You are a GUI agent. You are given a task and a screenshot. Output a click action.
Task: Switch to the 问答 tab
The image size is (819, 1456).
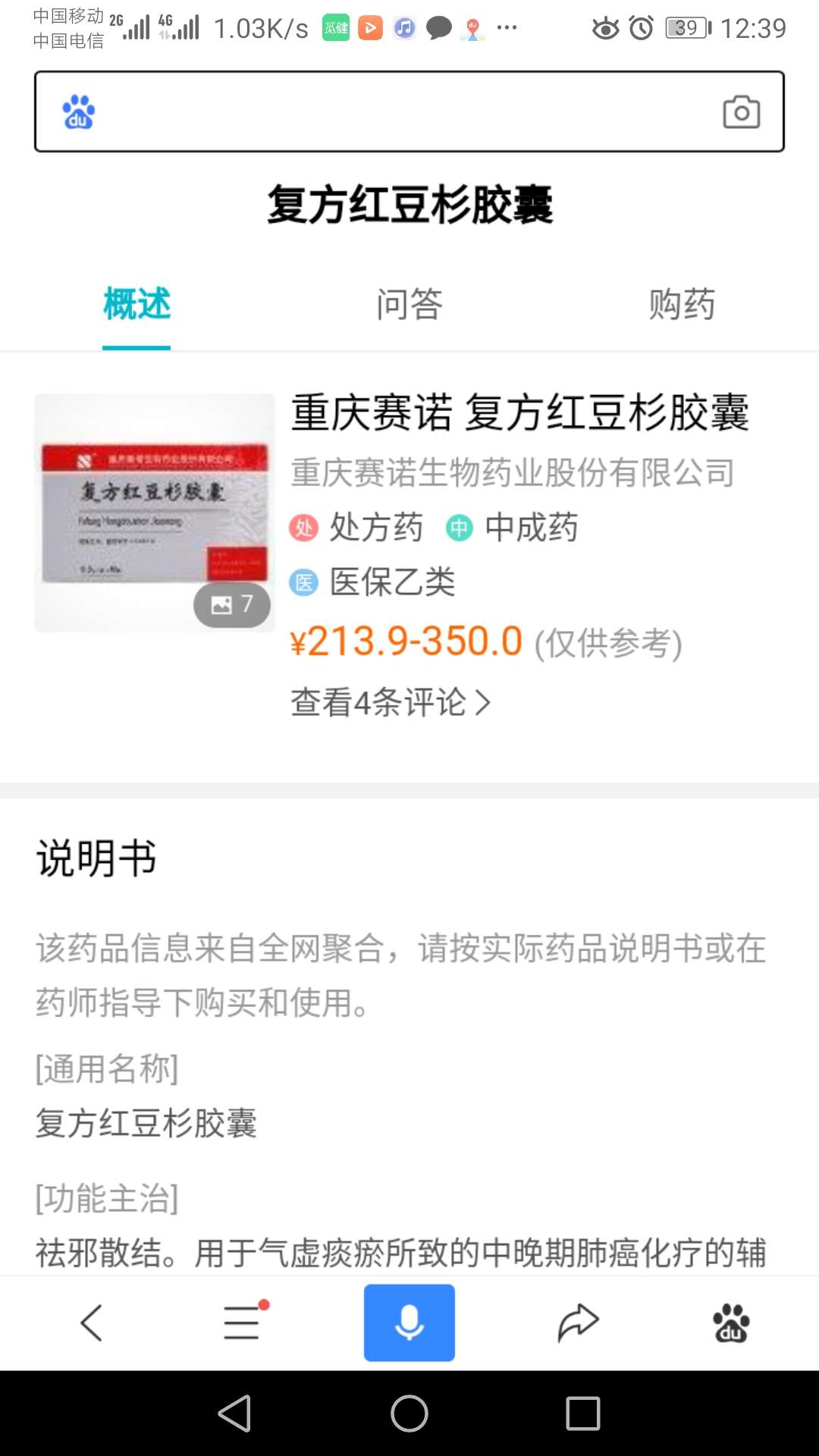(x=408, y=303)
